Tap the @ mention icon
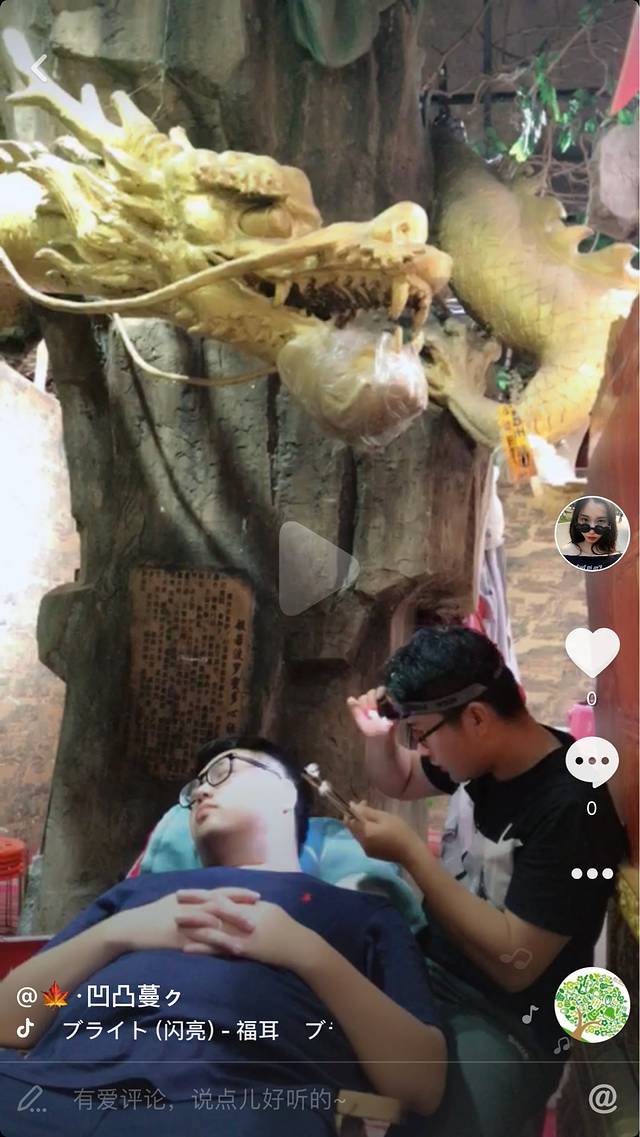This screenshot has width=640, height=1137. click(603, 1099)
